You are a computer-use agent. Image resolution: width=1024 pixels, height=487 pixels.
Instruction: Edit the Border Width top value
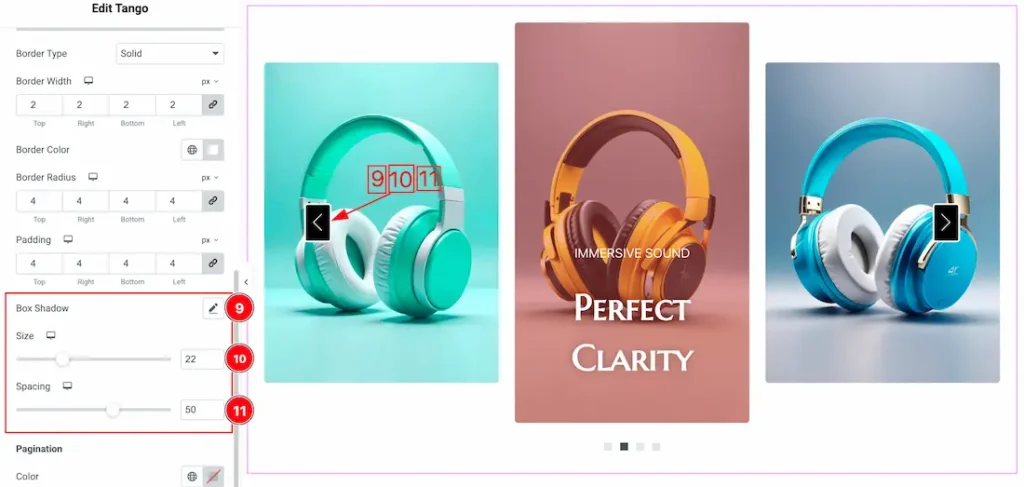(39, 105)
